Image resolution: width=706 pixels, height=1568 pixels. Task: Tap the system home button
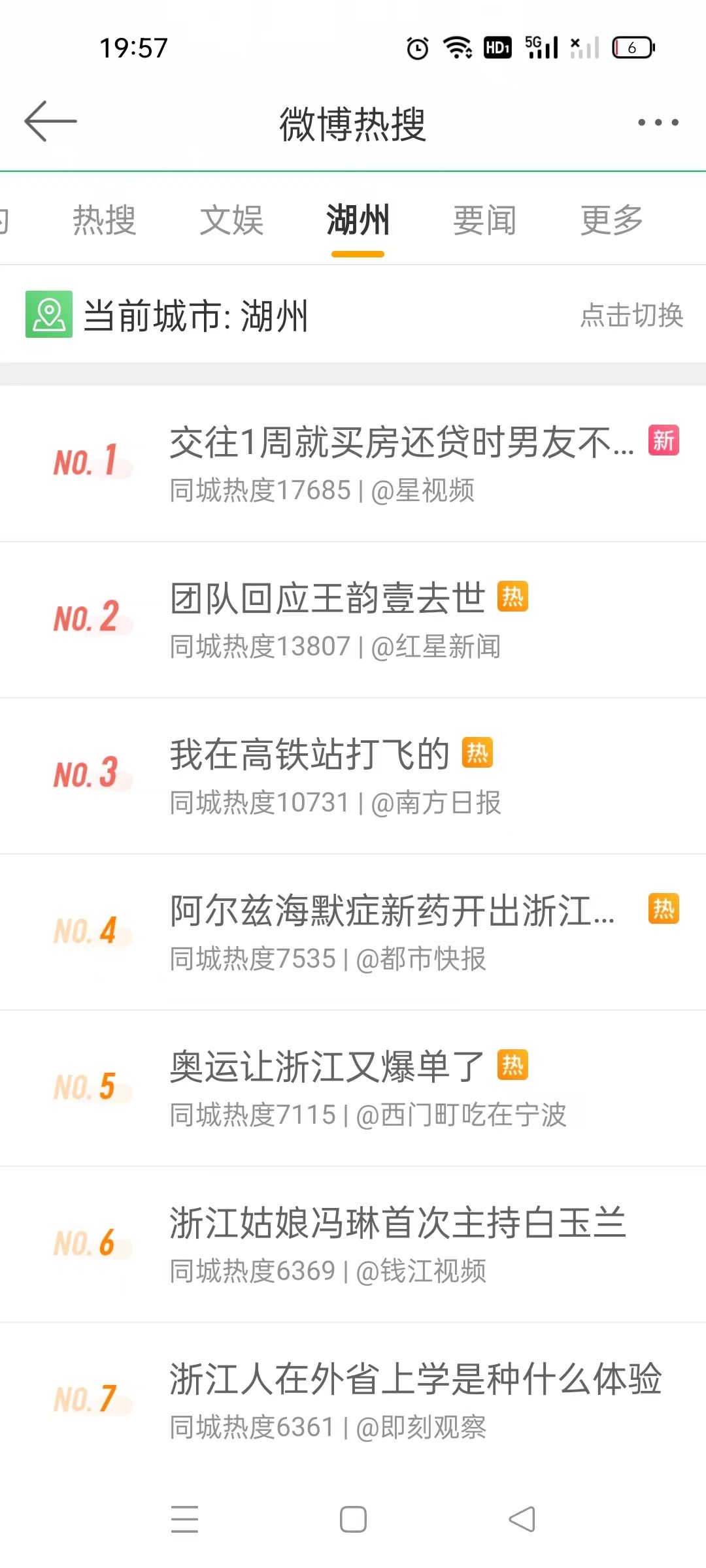click(x=353, y=1519)
